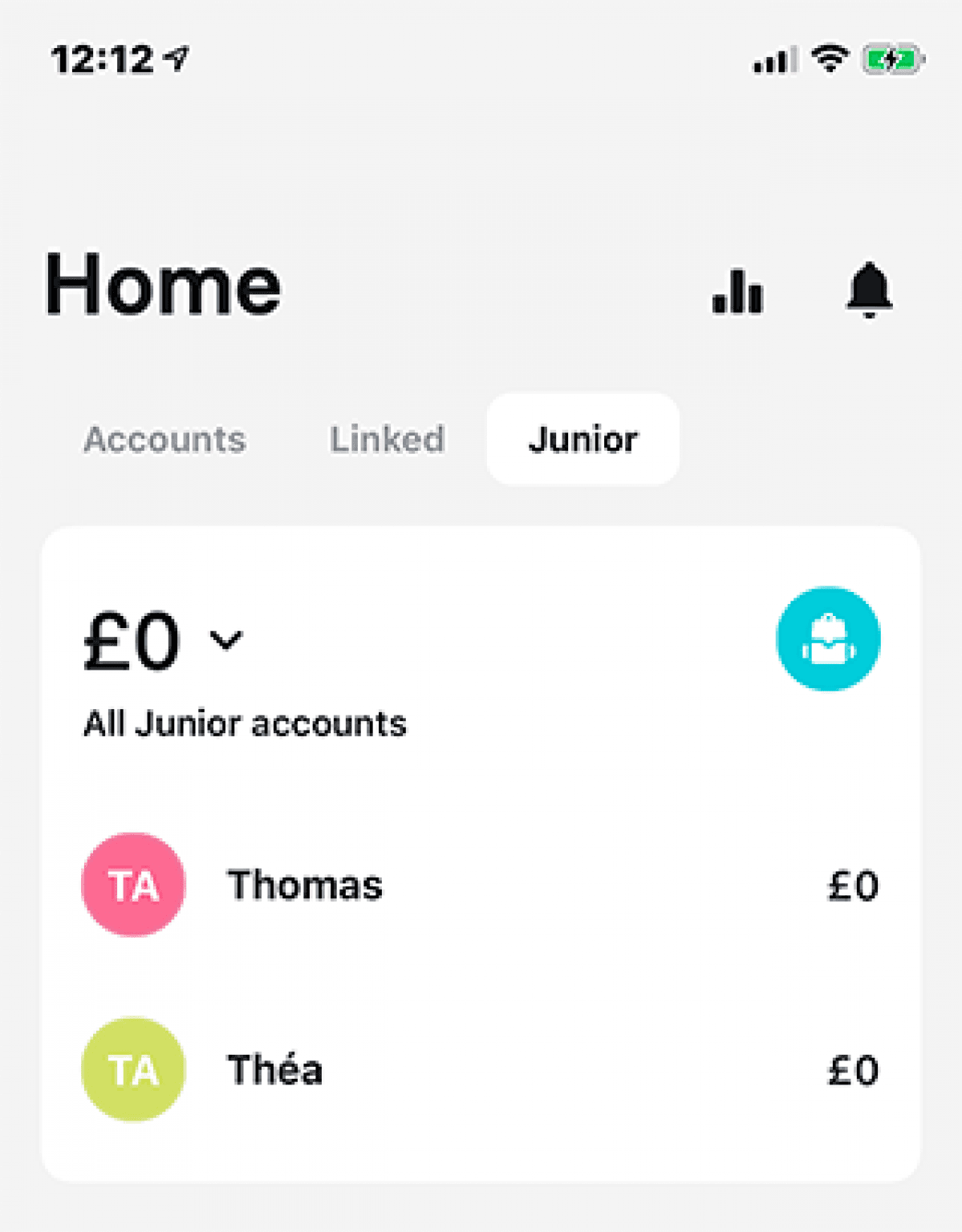
Task: Open Thomas's junior account
Action: pos(305,886)
